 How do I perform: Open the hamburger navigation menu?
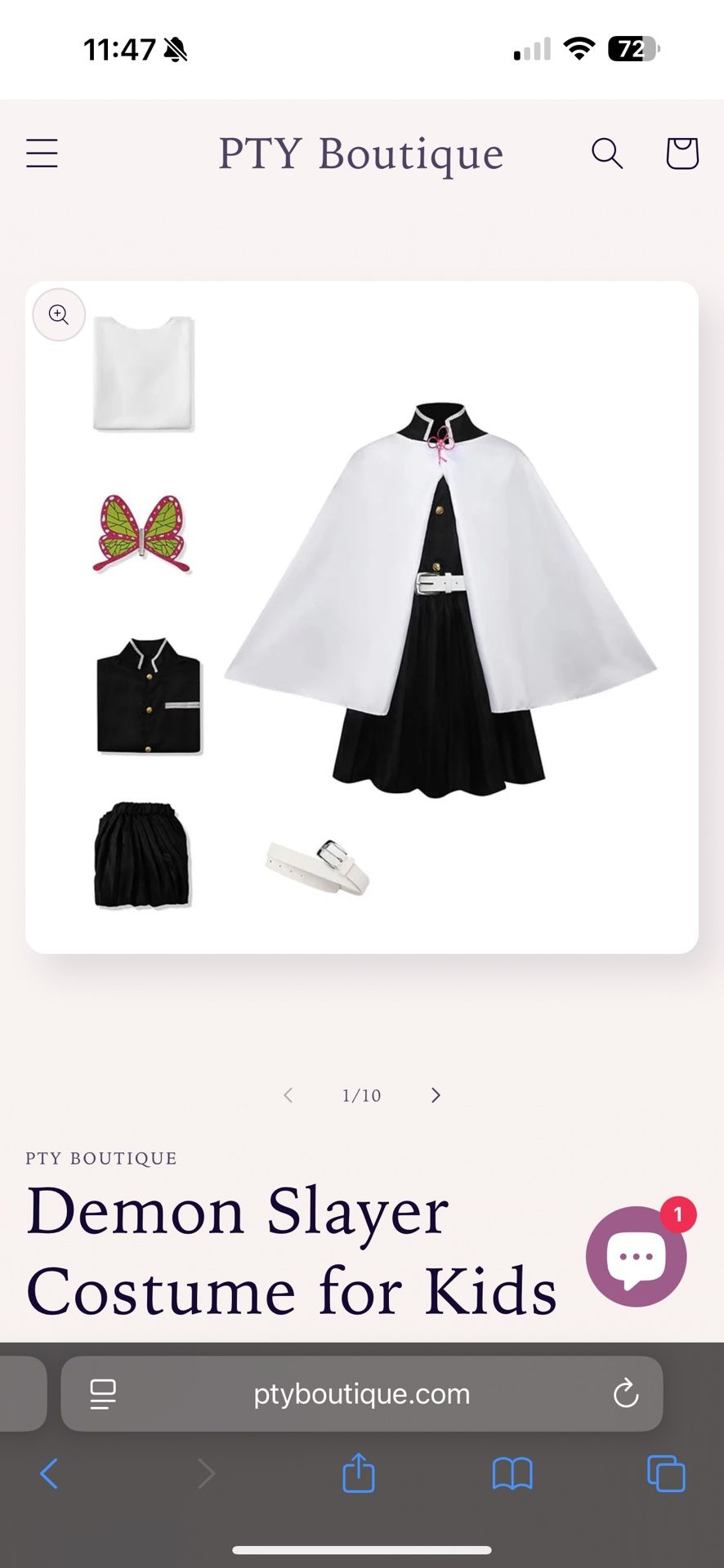click(x=42, y=154)
